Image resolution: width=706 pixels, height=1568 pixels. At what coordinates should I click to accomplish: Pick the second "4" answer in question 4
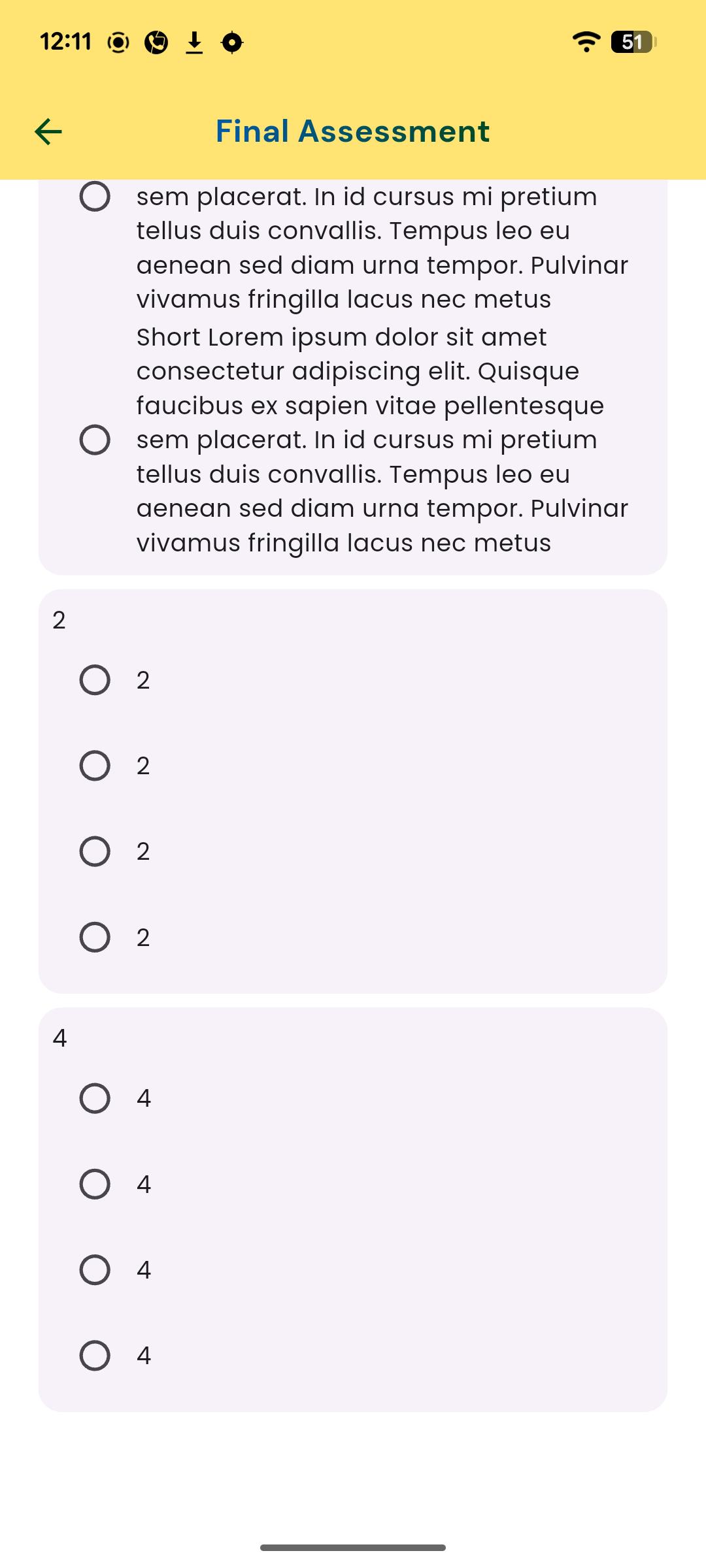tap(95, 1184)
